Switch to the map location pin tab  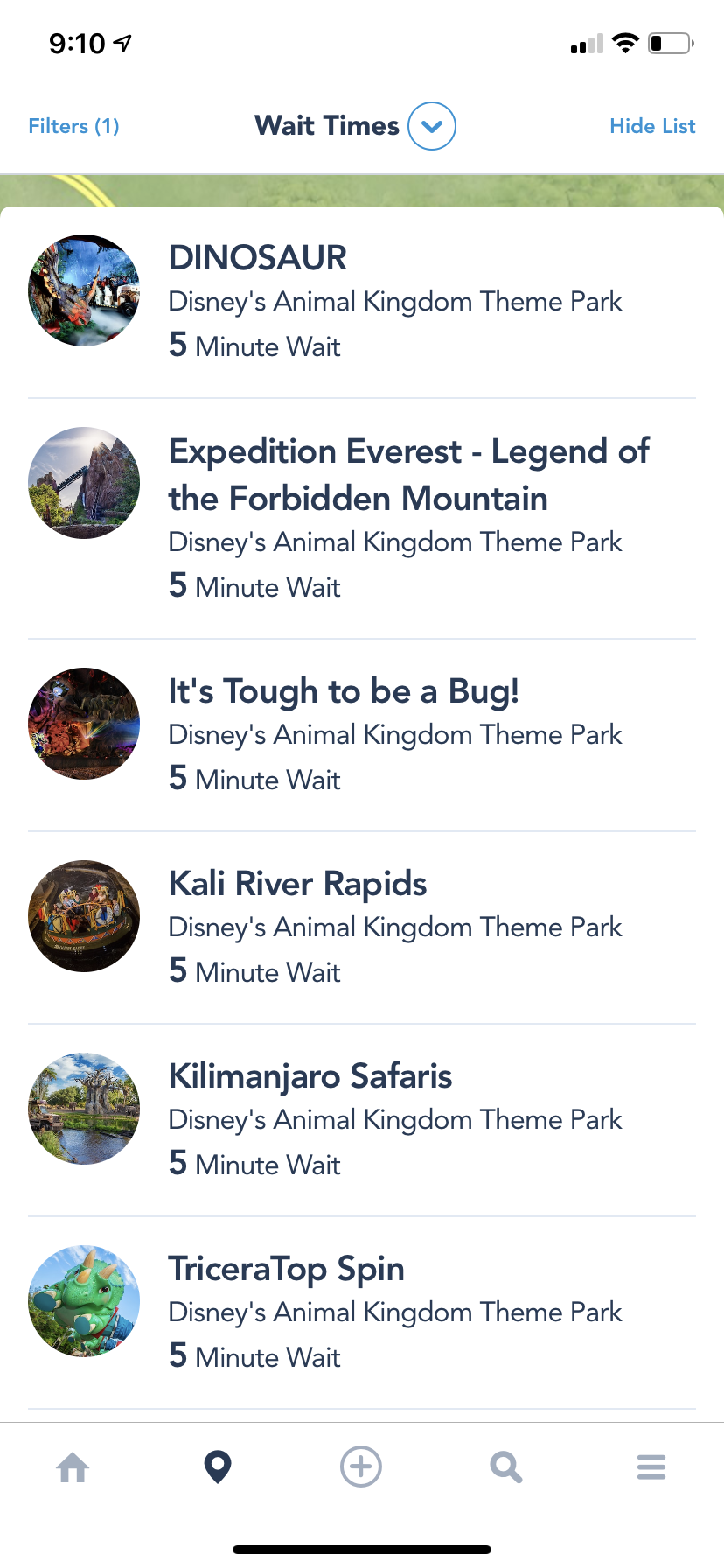pos(218,1467)
